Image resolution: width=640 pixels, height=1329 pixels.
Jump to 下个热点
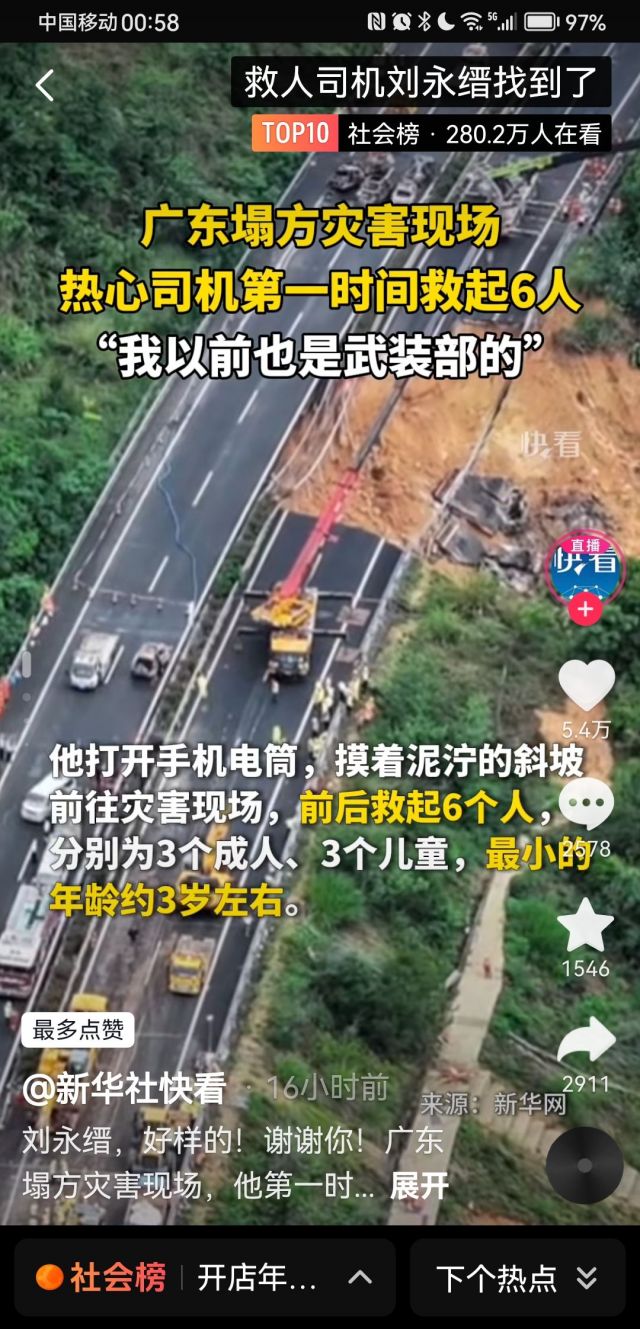[x=517, y=1277]
